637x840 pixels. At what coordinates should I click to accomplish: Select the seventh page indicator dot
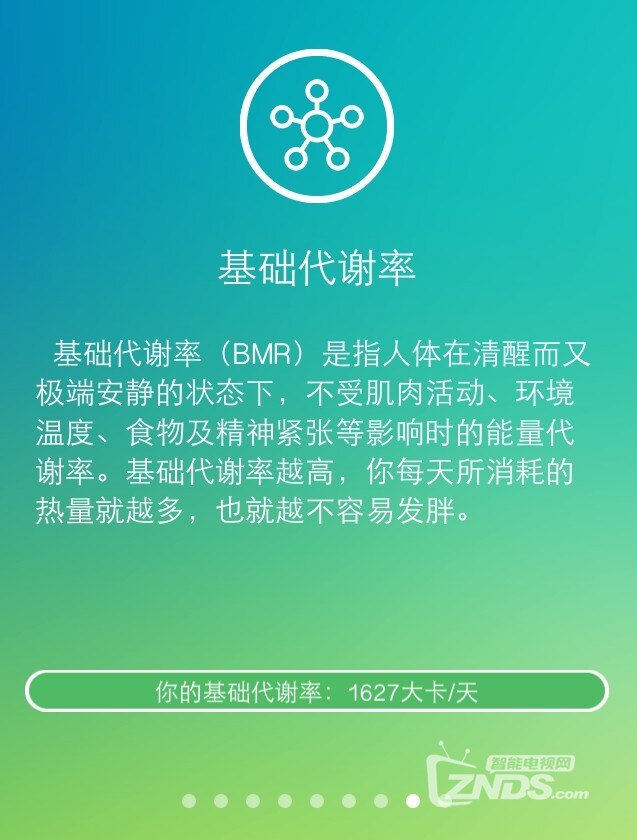(381, 800)
